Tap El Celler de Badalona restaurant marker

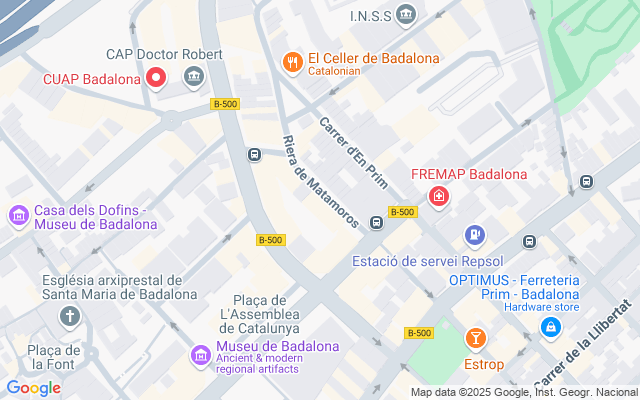pyautogui.click(x=292, y=62)
